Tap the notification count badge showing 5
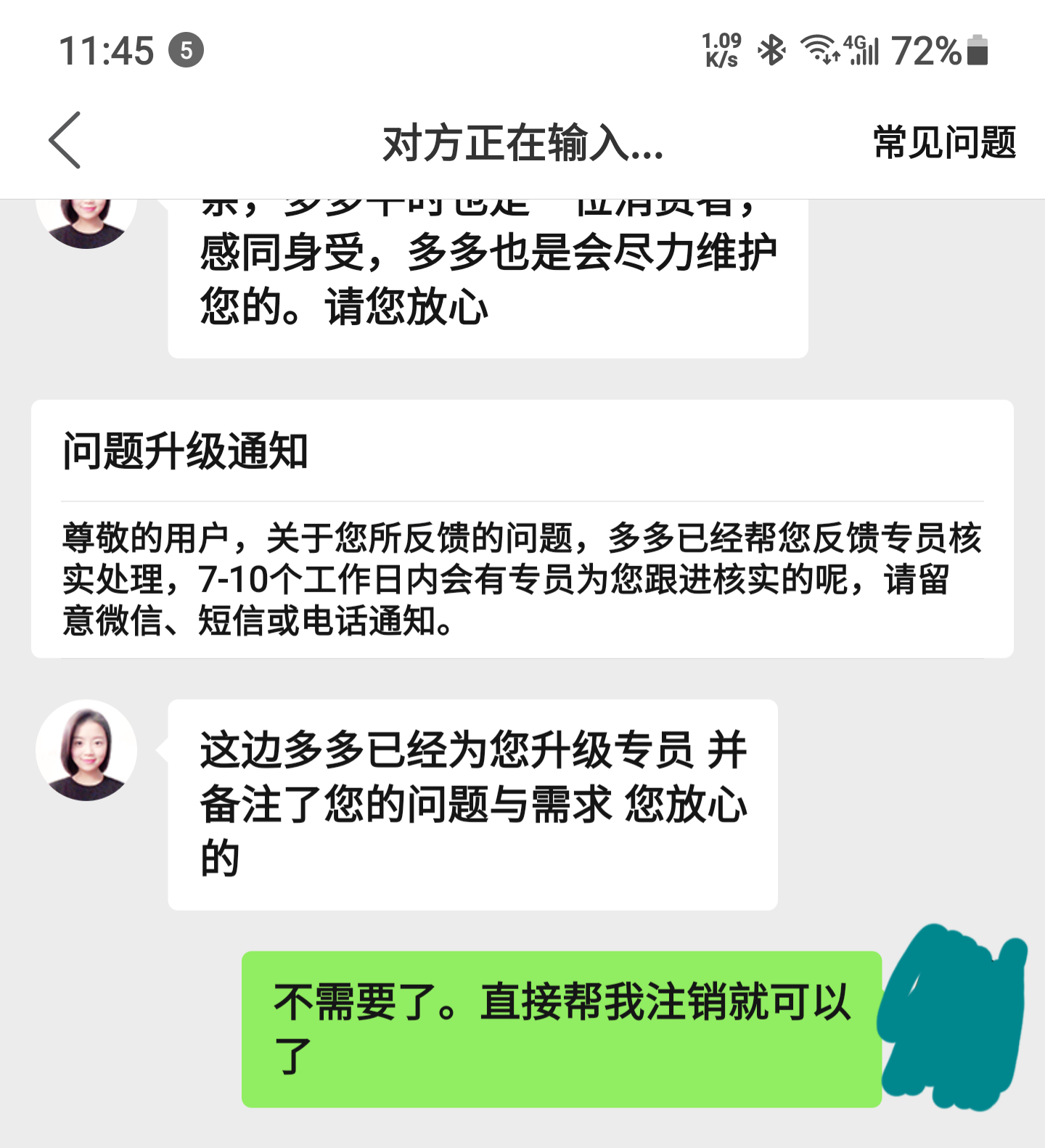Image resolution: width=1045 pixels, height=1148 pixels. 184,49
